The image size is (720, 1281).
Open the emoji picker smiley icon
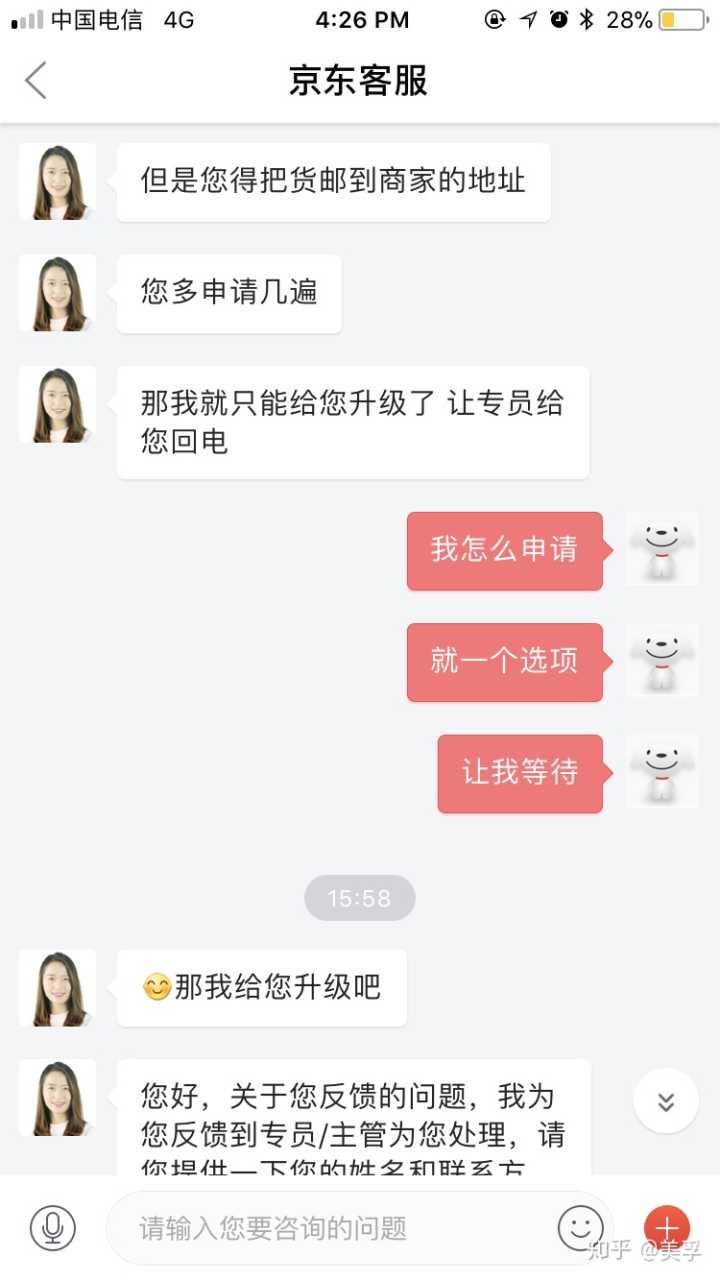coord(581,1227)
